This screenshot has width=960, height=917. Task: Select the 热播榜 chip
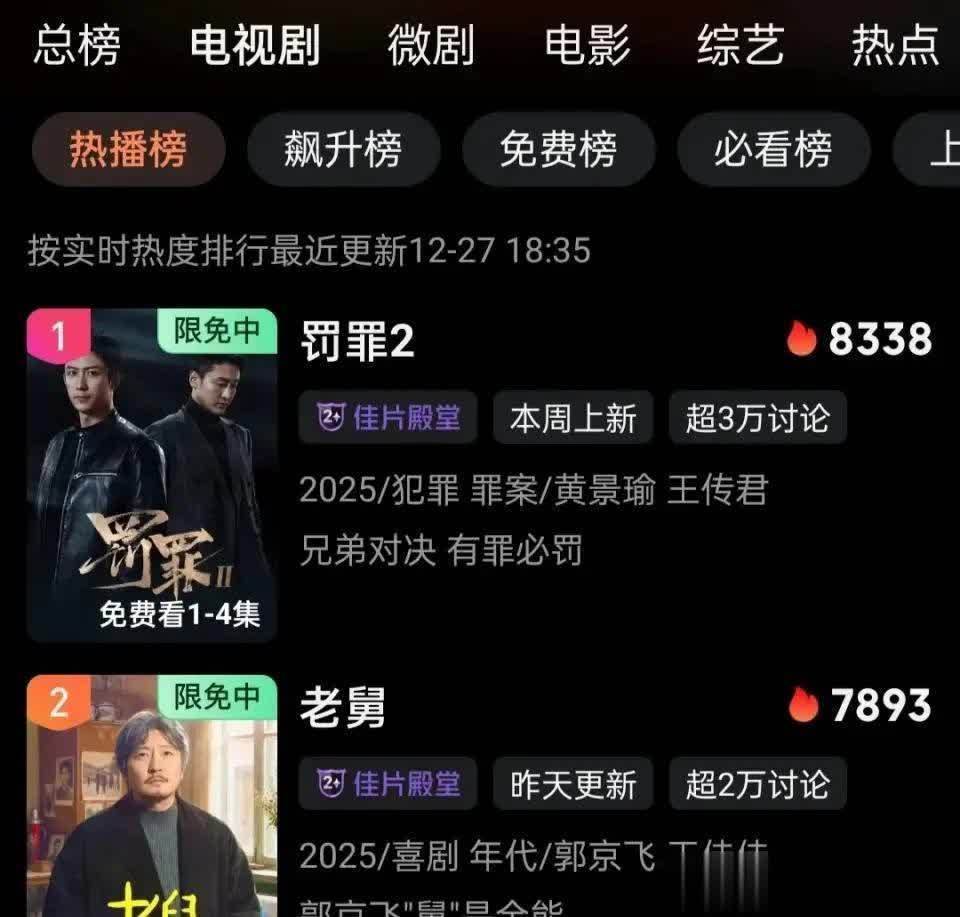coord(128,150)
